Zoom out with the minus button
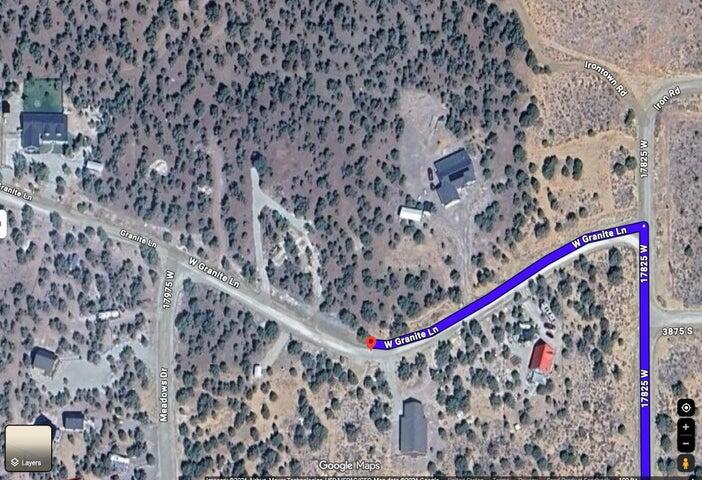Image resolution: width=702 pixels, height=480 pixels. pyautogui.click(x=685, y=444)
